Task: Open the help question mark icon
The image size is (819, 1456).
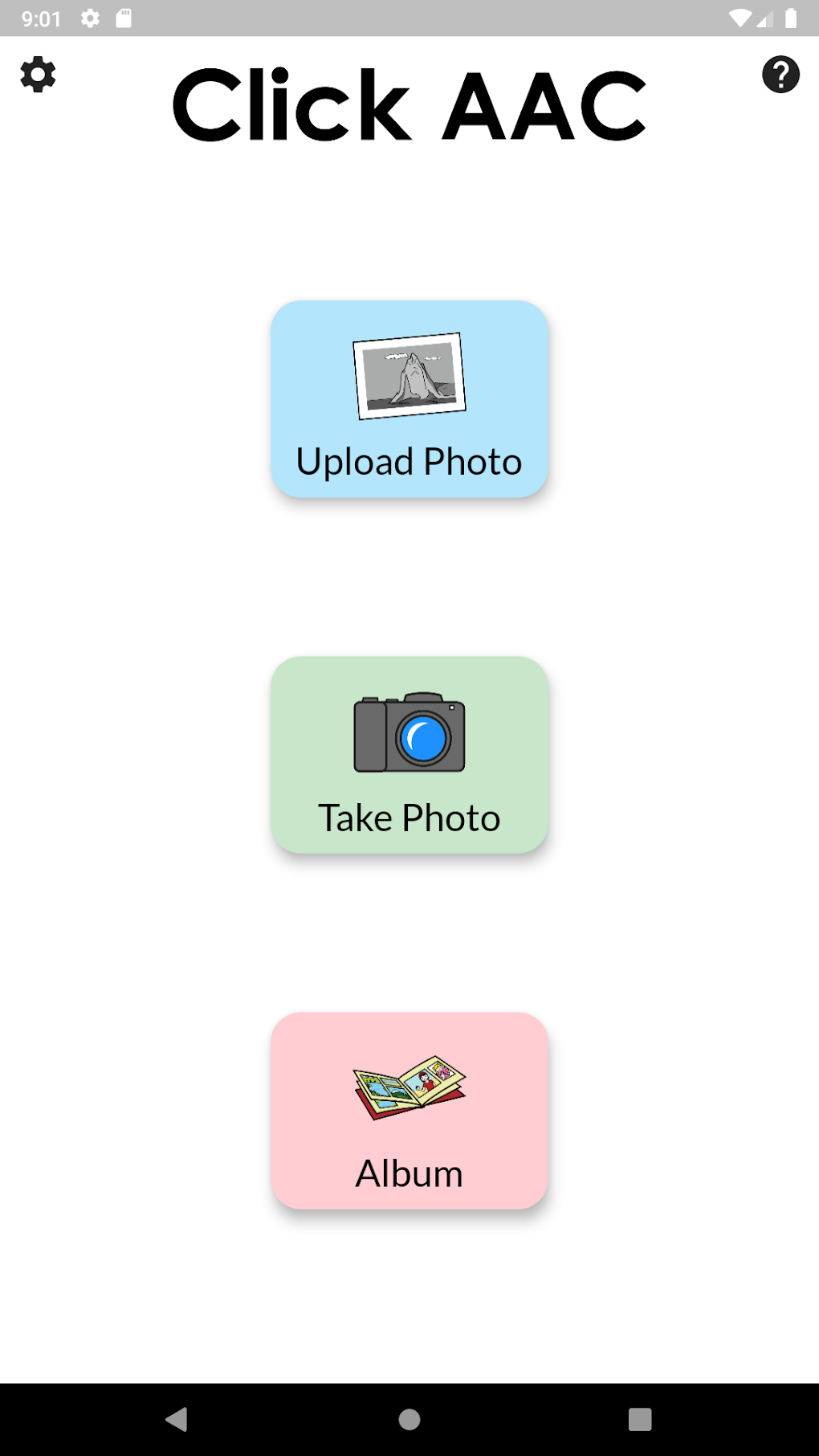Action: 780,74
